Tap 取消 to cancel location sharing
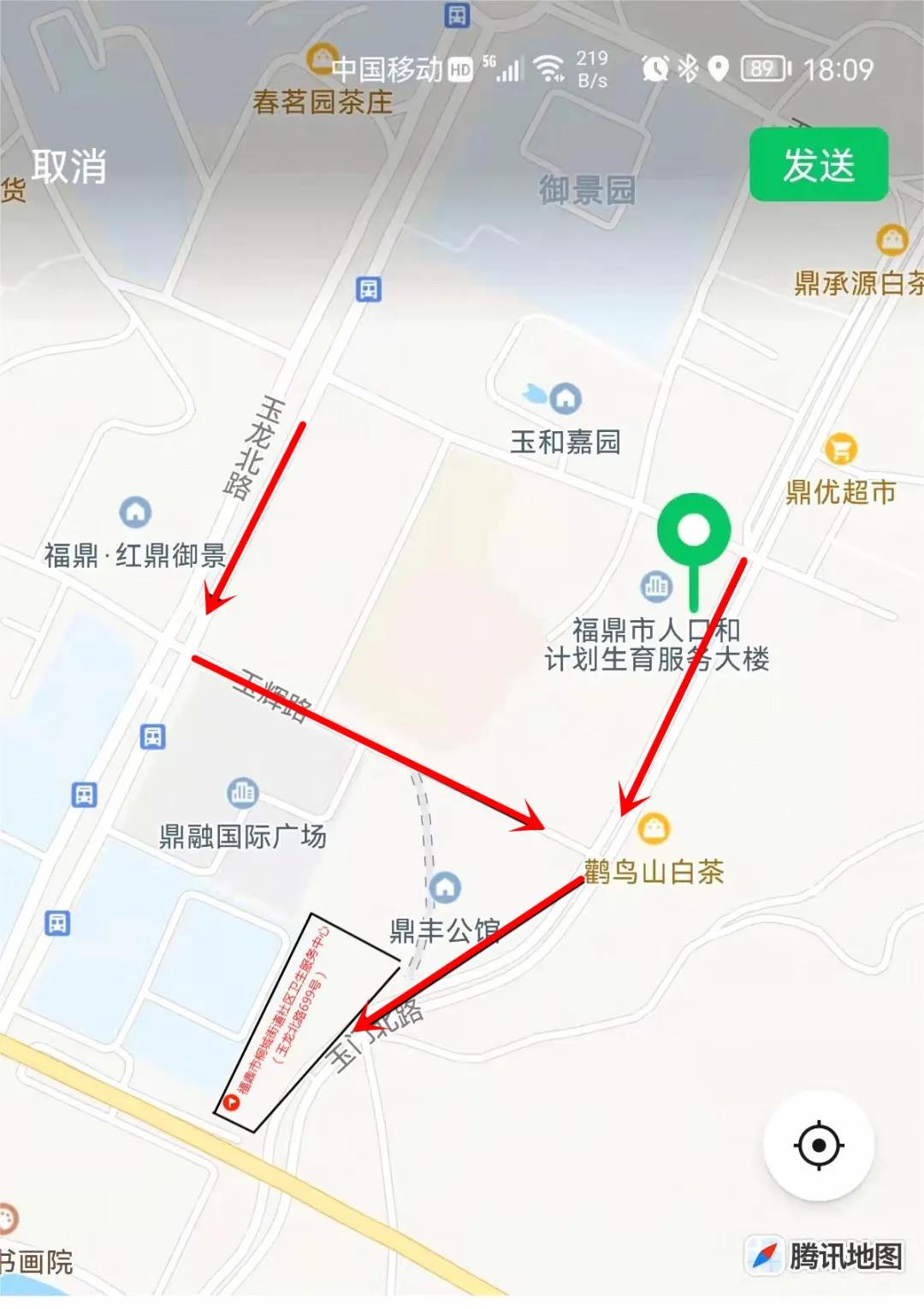Screen dimensions: 924x1309 [69, 166]
